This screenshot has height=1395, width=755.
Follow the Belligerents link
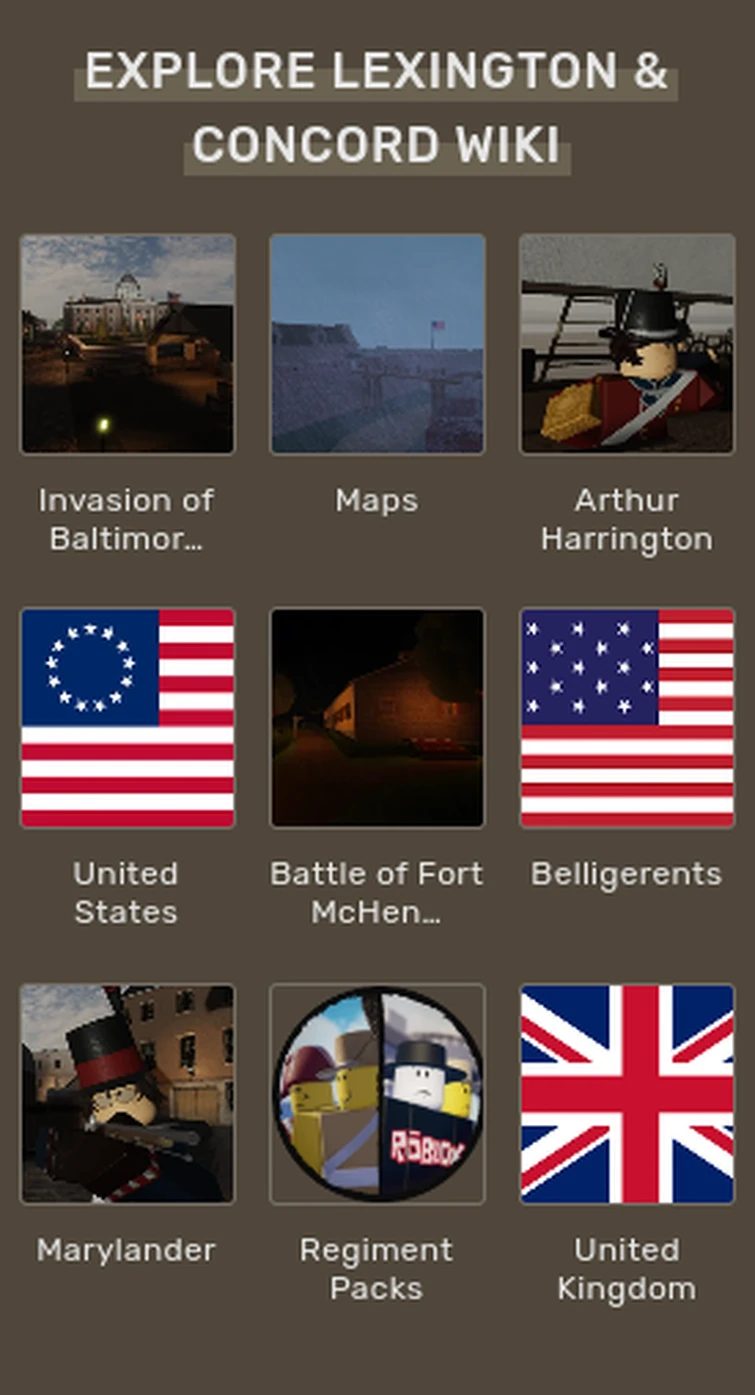click(626, 873)
